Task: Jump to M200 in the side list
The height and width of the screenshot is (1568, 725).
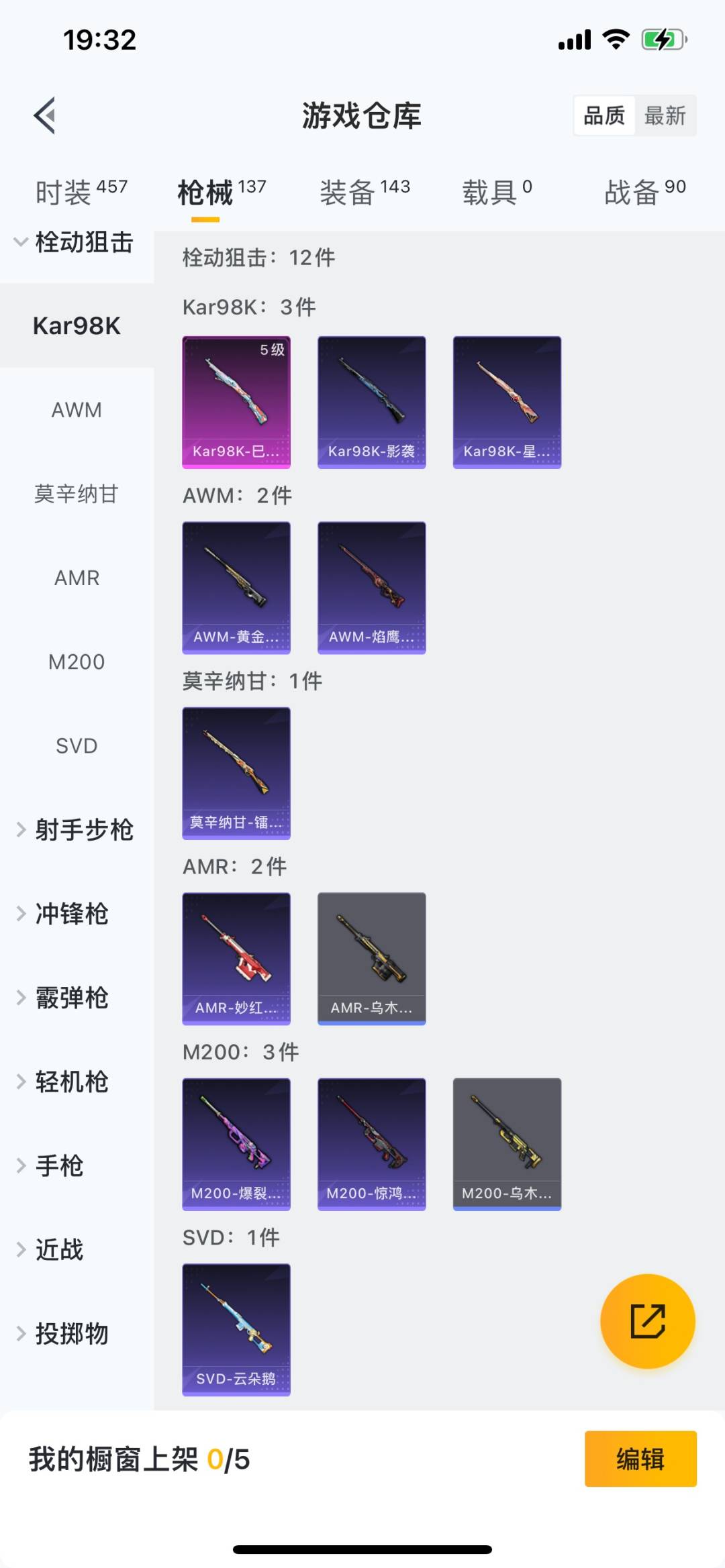Action: click(77, 662)
